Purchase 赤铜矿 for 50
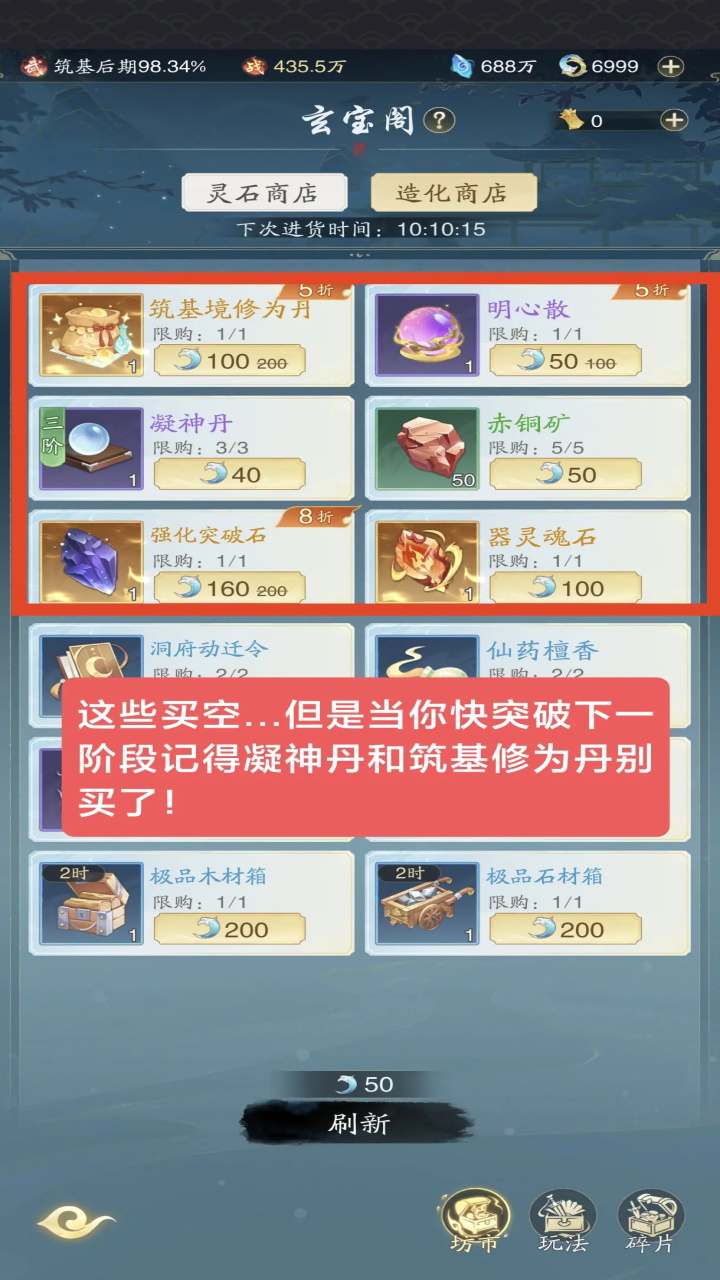 pyautogui.click(x=565, y=474)
